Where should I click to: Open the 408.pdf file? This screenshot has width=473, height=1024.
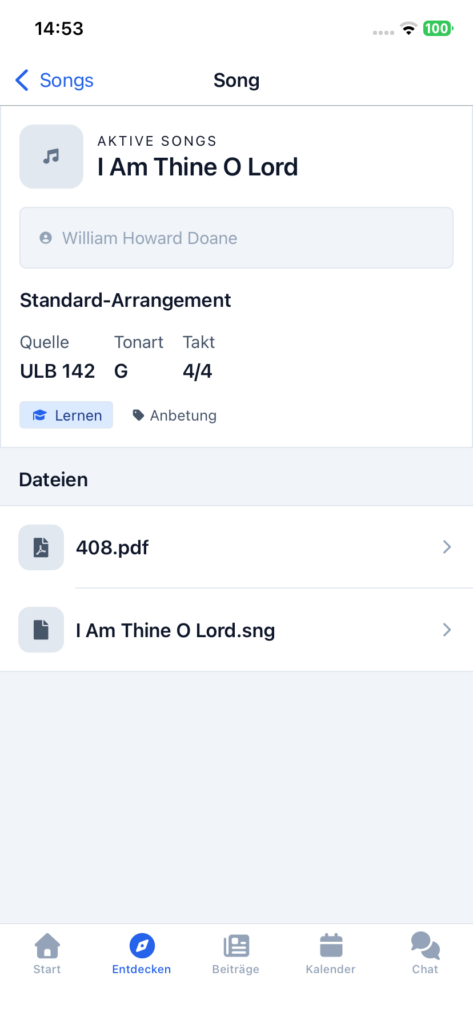click(x=236, y=547)
